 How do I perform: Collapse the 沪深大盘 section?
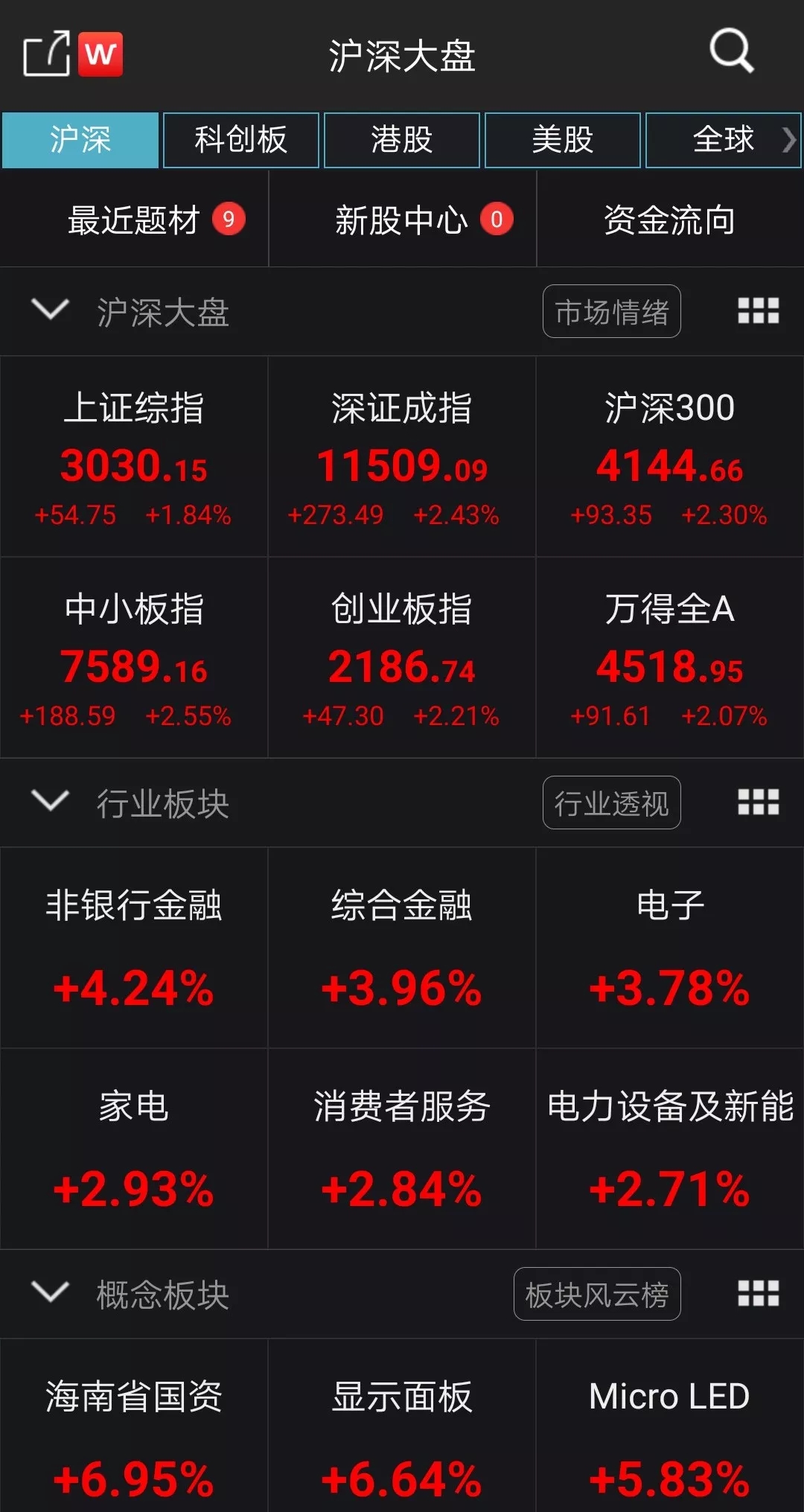pos(51,309)
